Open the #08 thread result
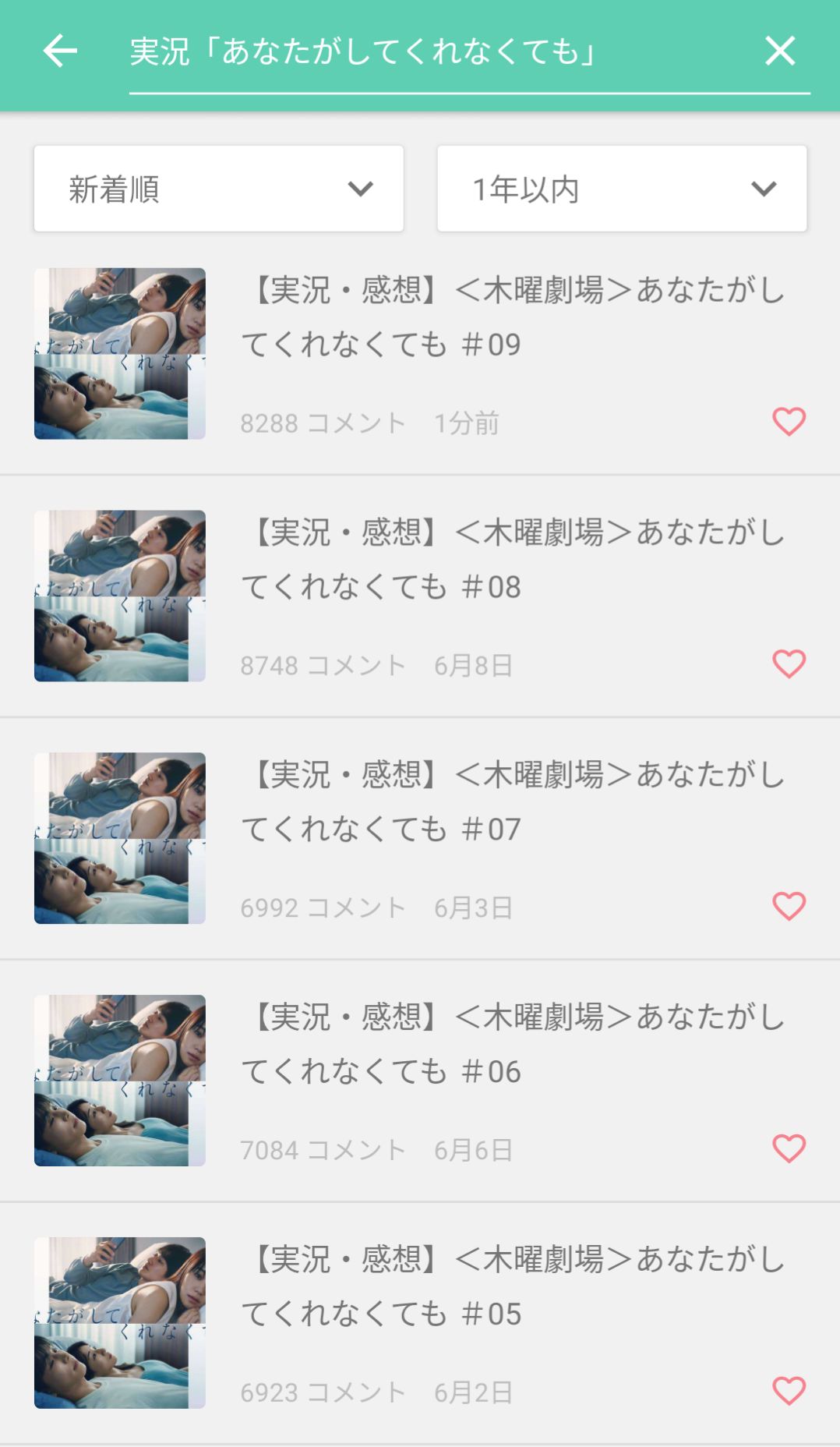The height and width of the screenshot is (1447, 840). click(x=420, y=596)
